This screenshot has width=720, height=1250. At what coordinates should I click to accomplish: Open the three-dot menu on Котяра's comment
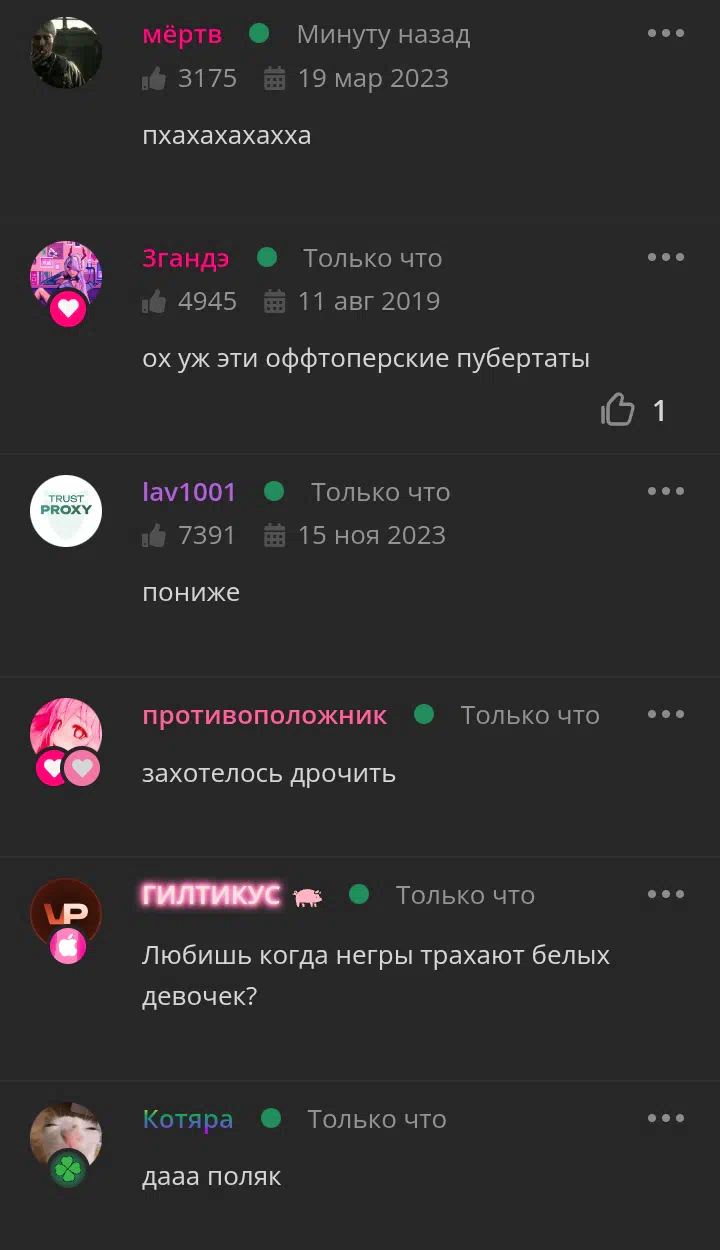[666, 1118]
